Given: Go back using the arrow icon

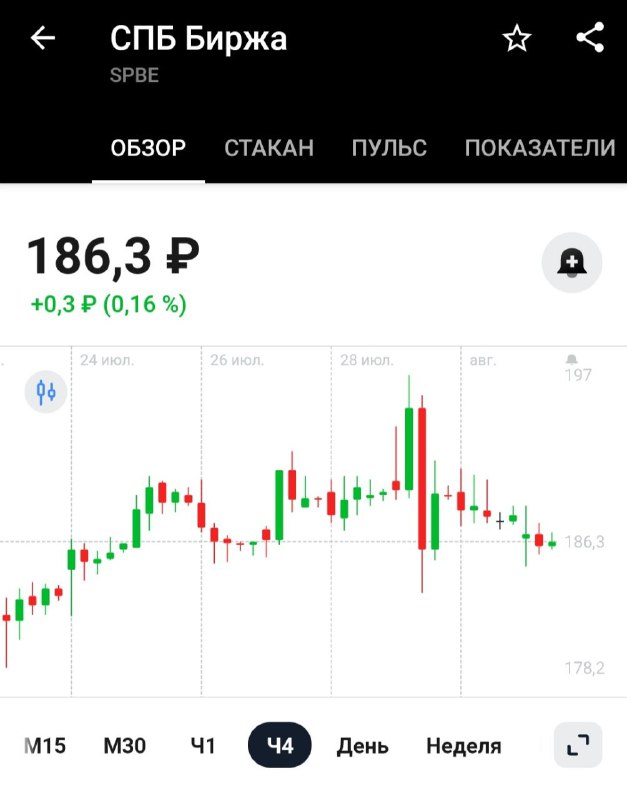Looking at the screenshot, I should tap(43, 39).
